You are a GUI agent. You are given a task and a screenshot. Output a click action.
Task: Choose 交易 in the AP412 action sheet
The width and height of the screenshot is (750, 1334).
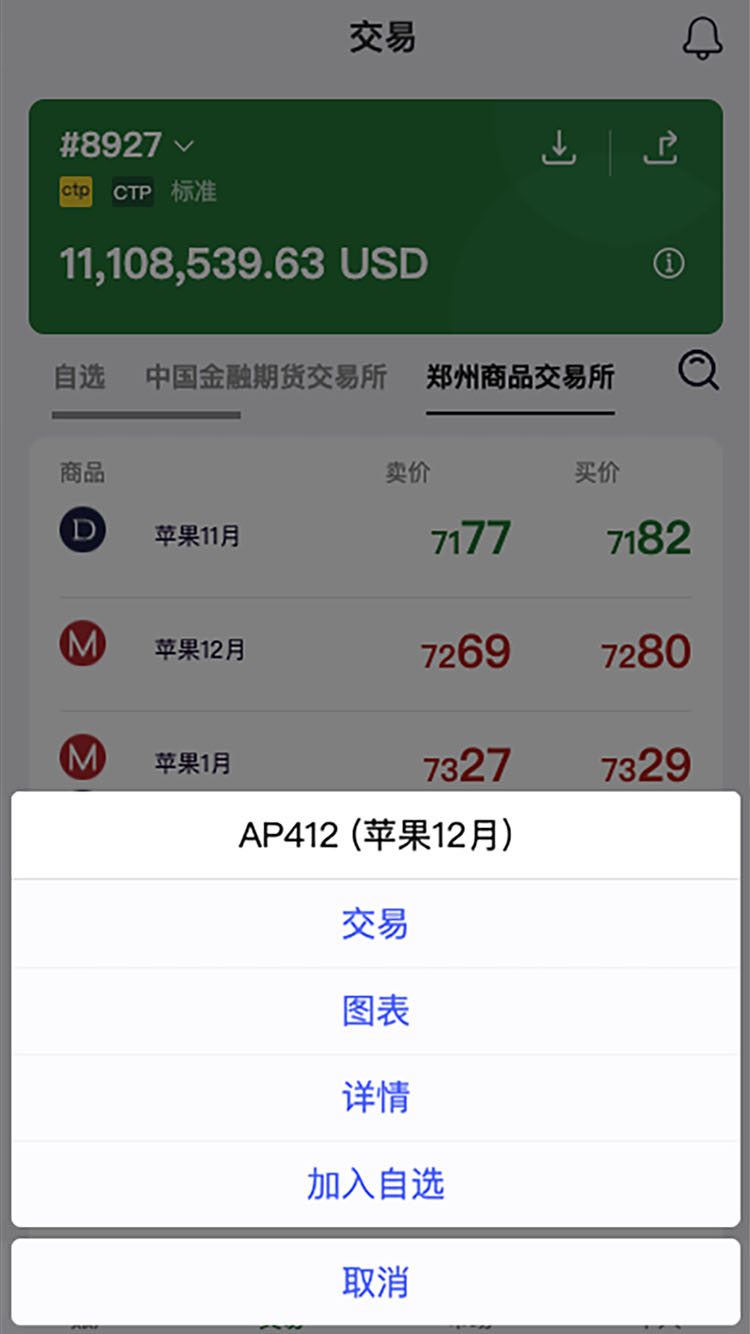pos(375,924)
